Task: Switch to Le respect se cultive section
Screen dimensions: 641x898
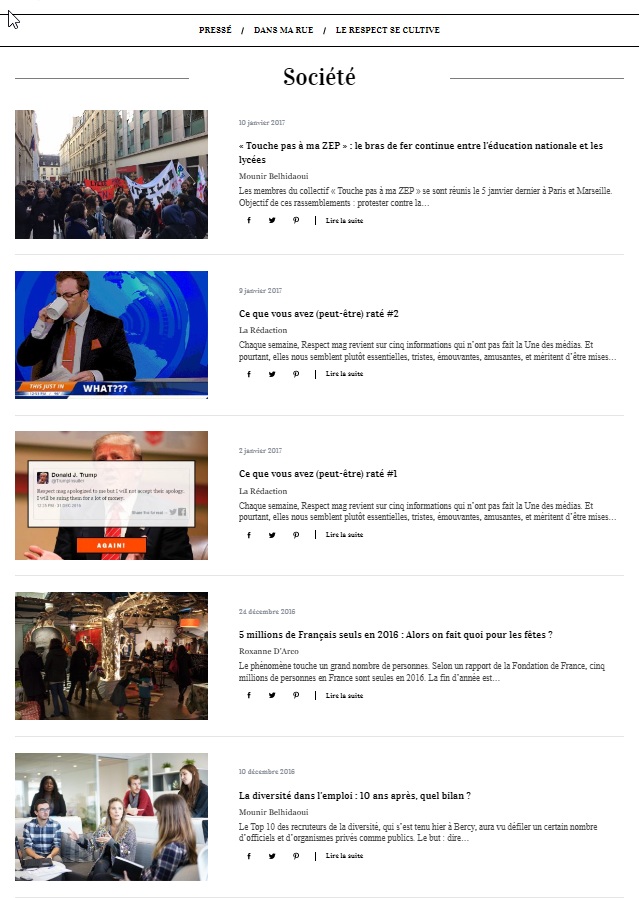Action: click(x=387, y=30)
